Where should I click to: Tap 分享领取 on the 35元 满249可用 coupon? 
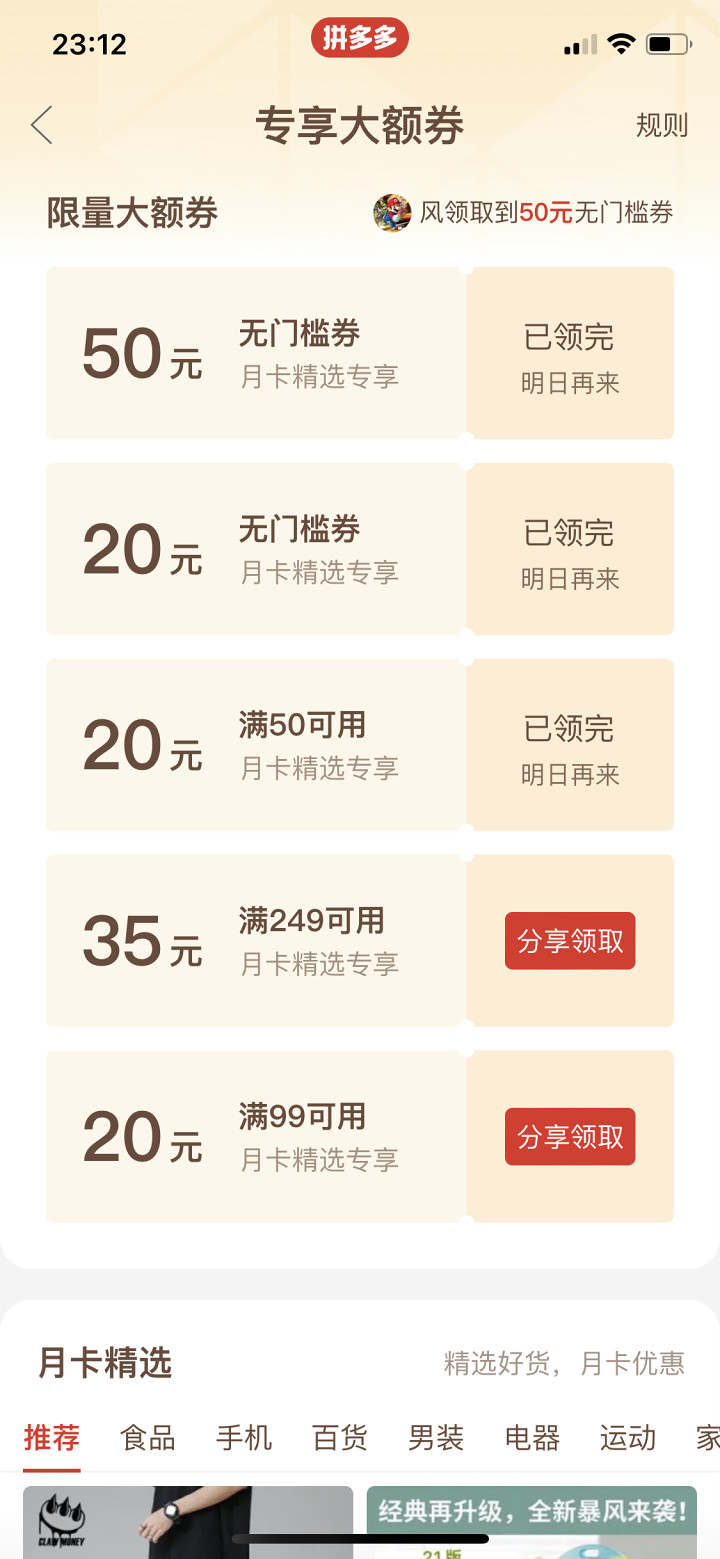570,941
